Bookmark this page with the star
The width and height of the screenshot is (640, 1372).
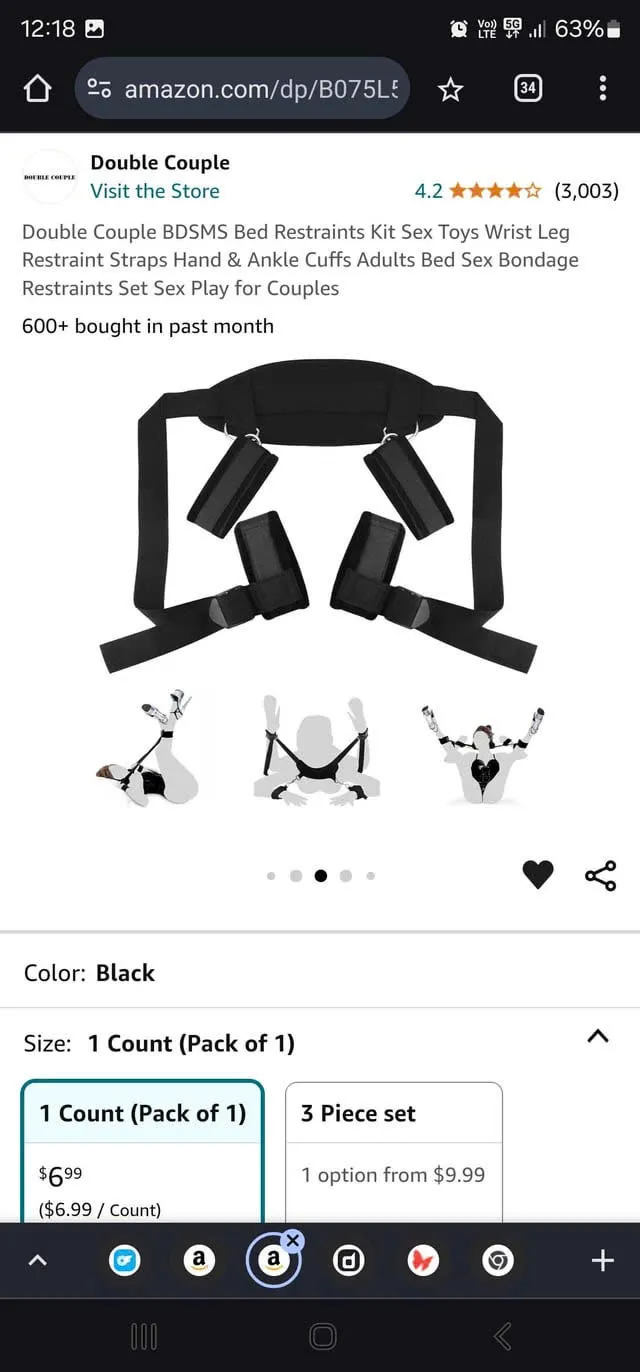point(451,90)
